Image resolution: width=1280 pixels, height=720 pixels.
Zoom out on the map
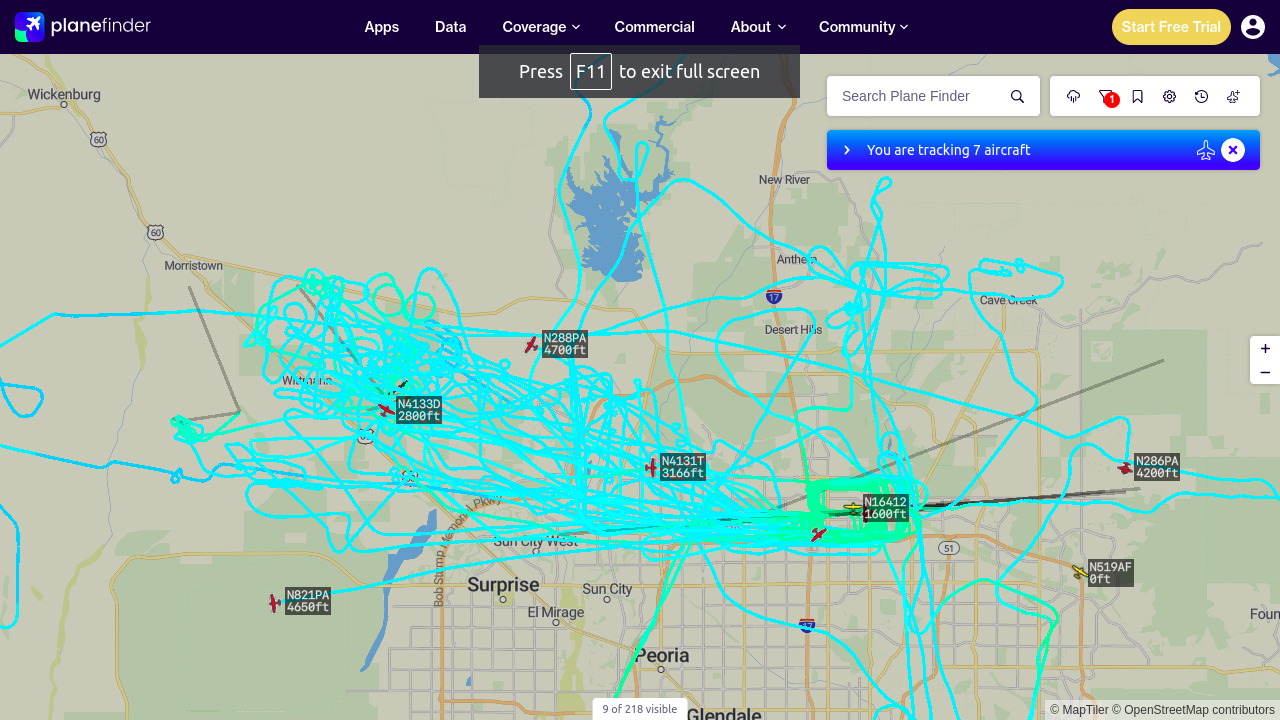click(x=1265, y=372)
